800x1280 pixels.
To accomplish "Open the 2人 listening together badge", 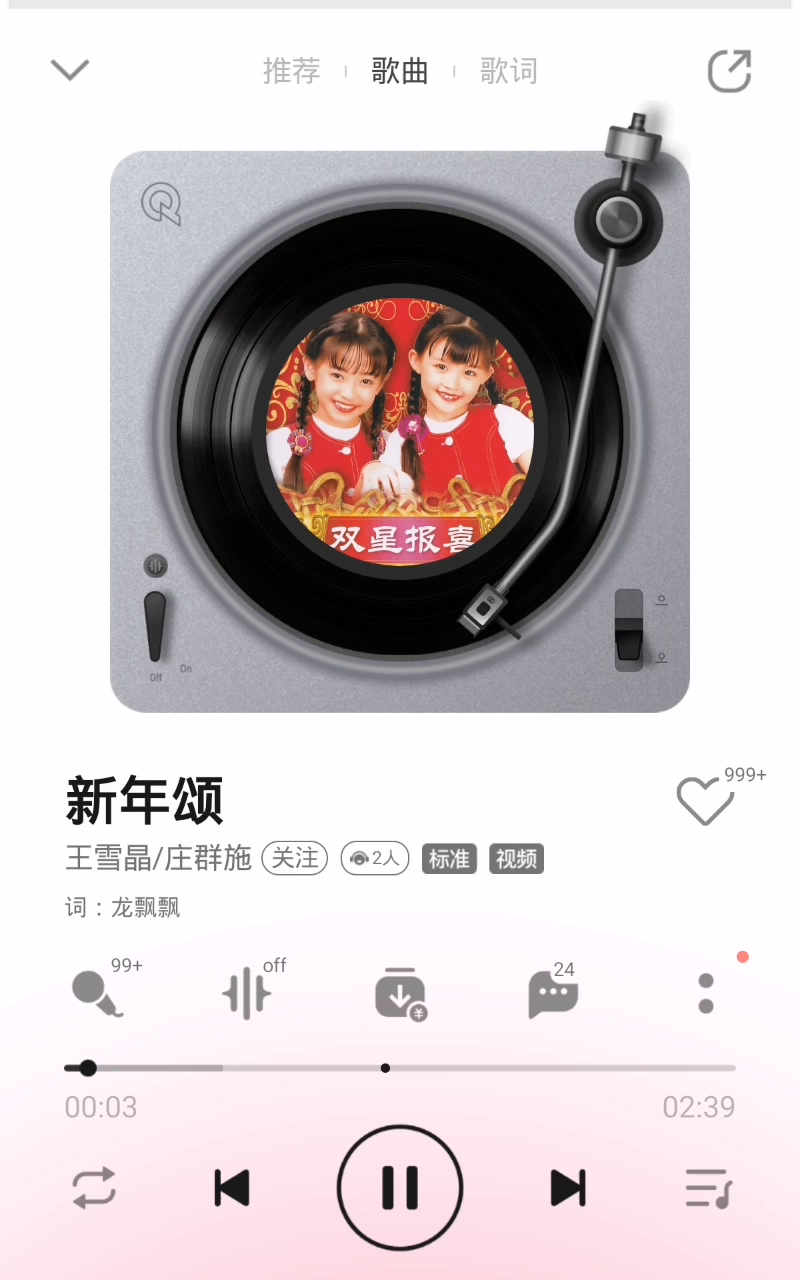I will pos(375,858).
